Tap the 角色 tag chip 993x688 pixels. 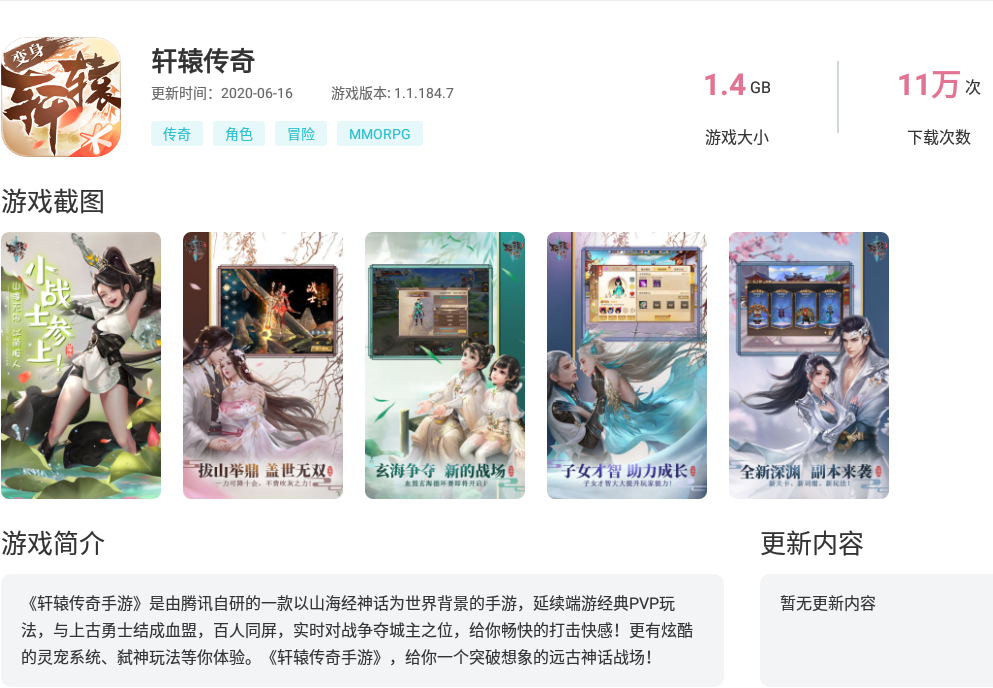point(239,134)
